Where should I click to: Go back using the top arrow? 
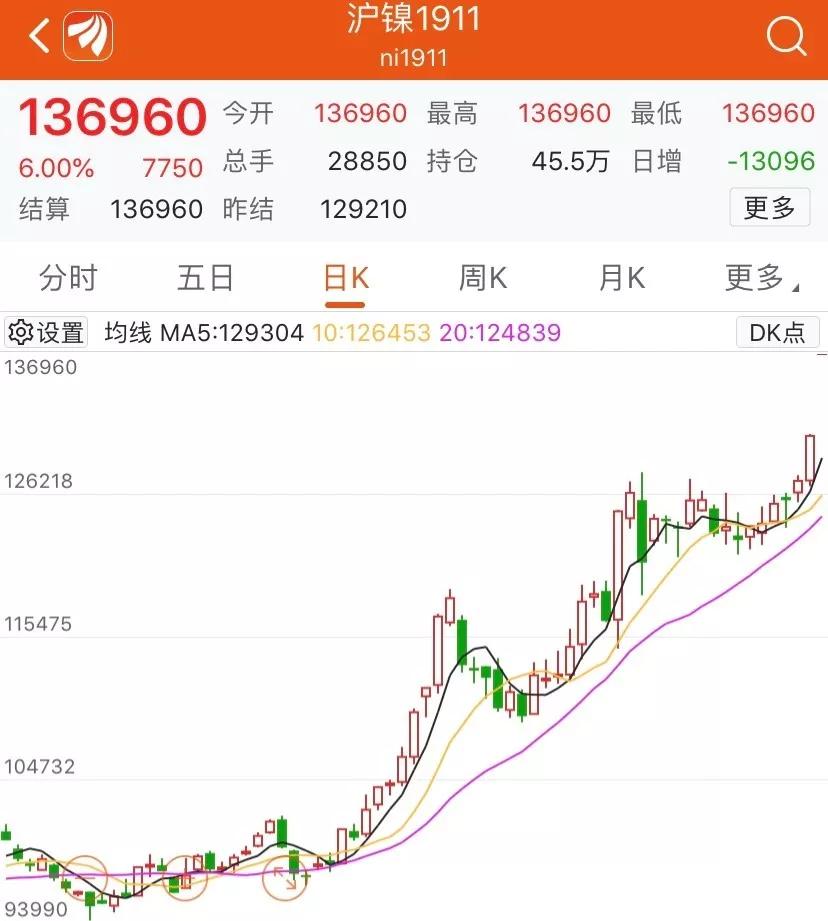pos(39,37)
